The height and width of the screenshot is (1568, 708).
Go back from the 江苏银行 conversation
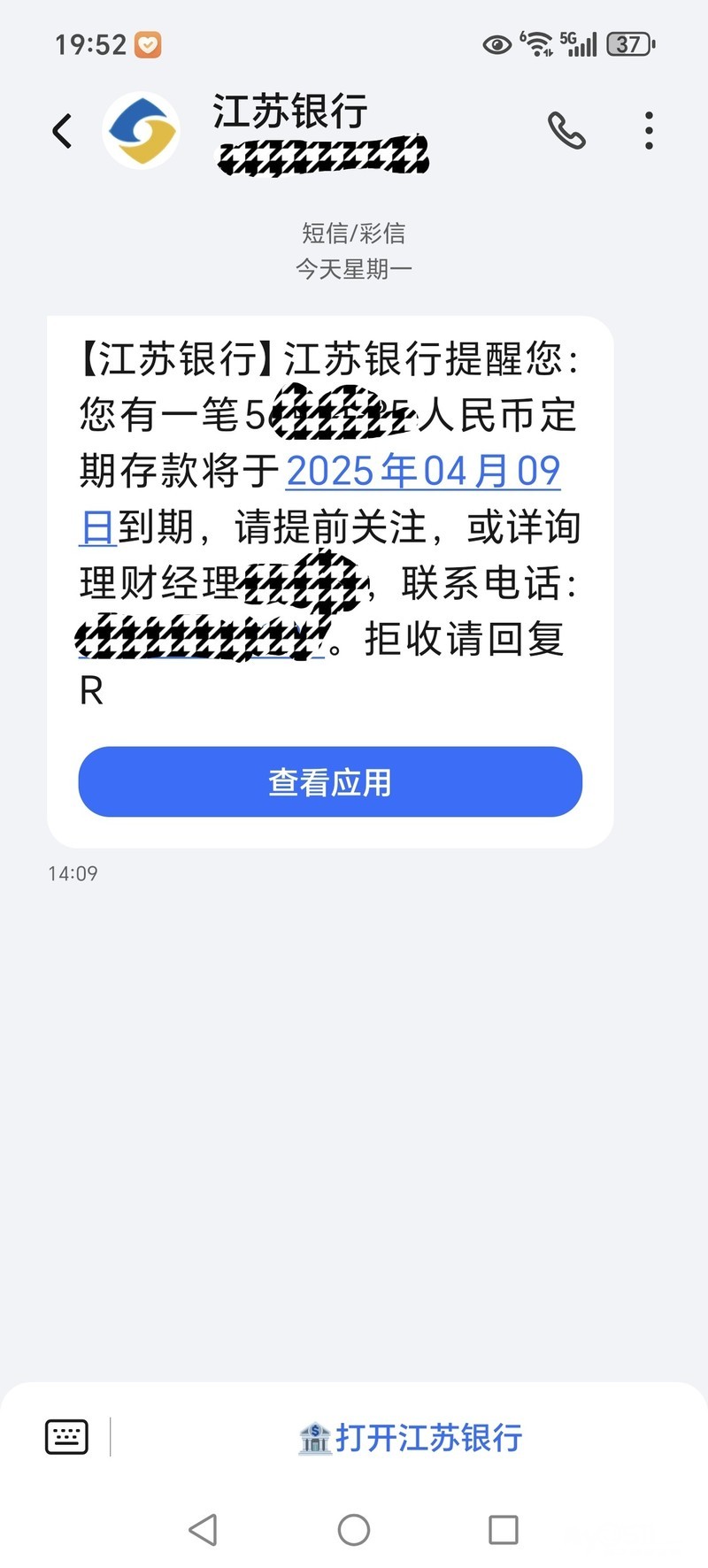(62, 132)
